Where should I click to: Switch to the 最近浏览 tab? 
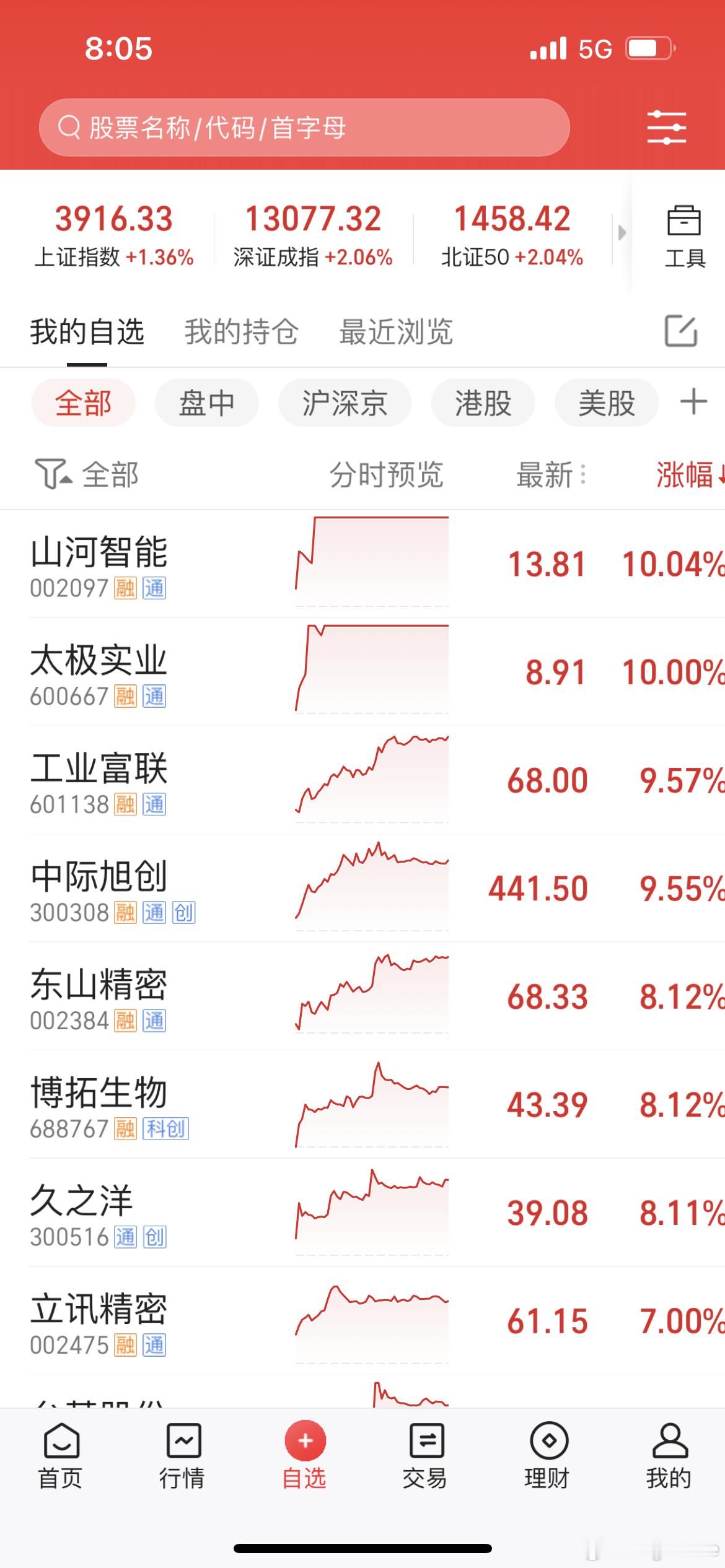[x=396, y=332]
